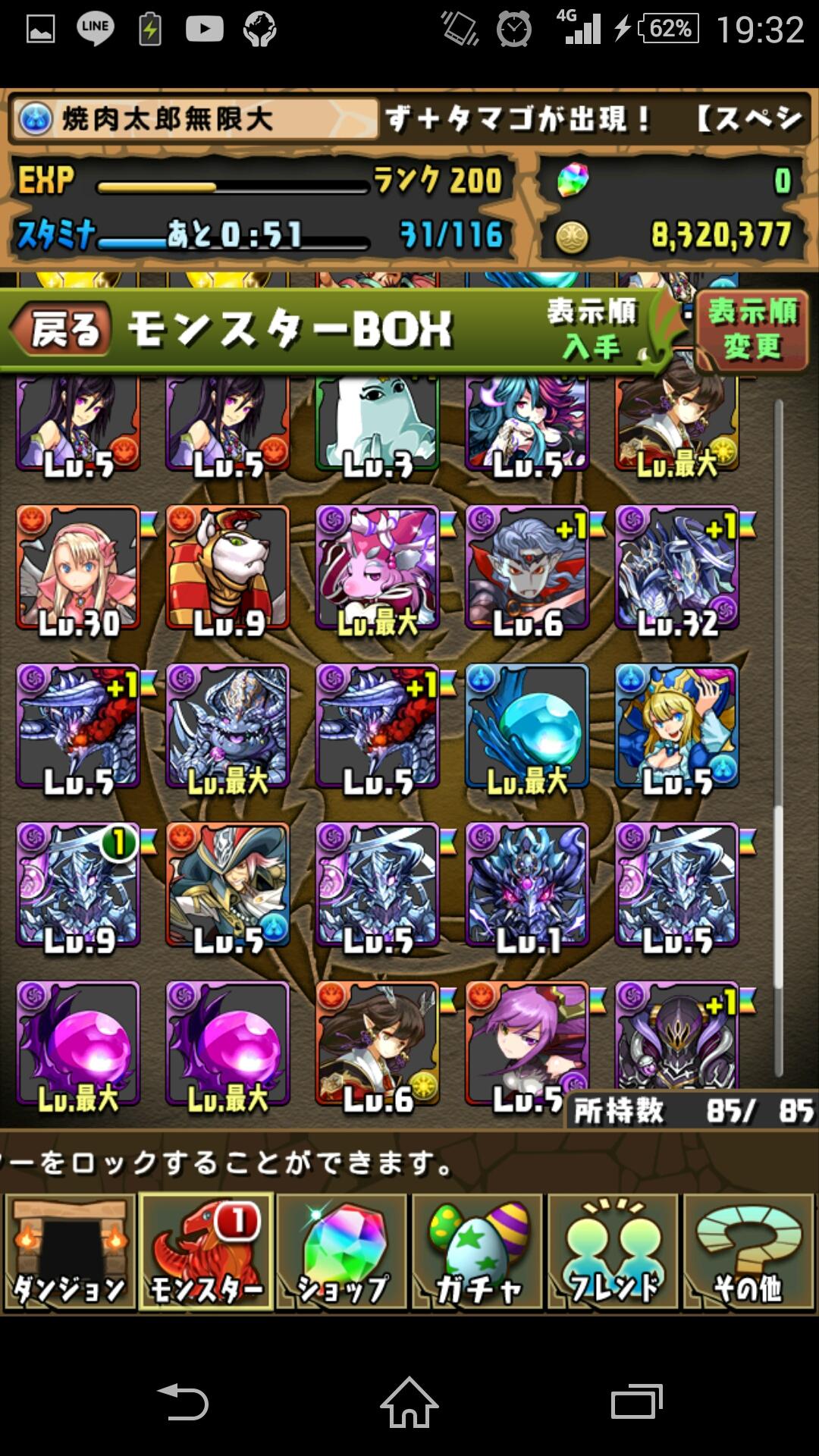Screen dimensions: 819x1456
Task: Select the Lv.5 pirate captain monster
Action: [x=227, y=886]
